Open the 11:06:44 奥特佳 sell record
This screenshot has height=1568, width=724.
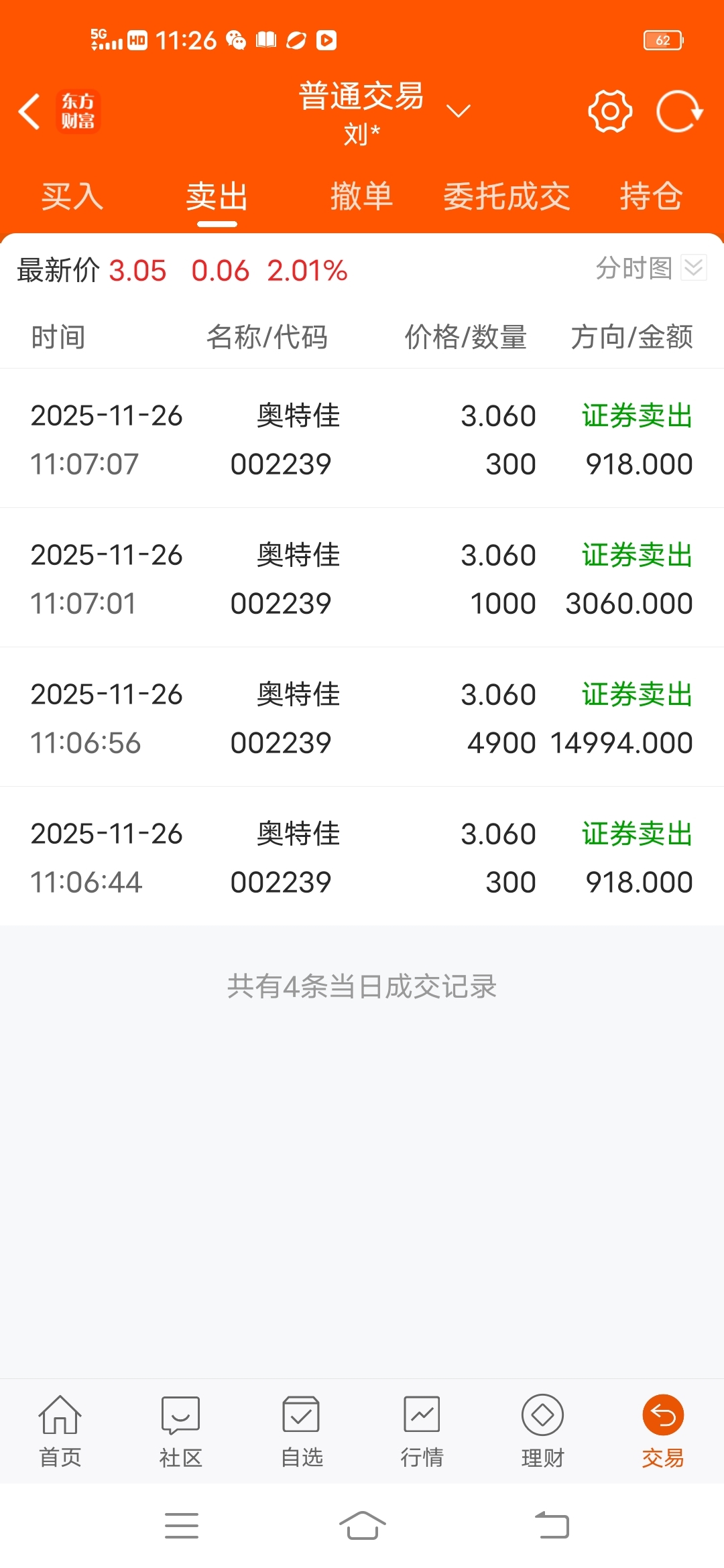click(362, 857)
